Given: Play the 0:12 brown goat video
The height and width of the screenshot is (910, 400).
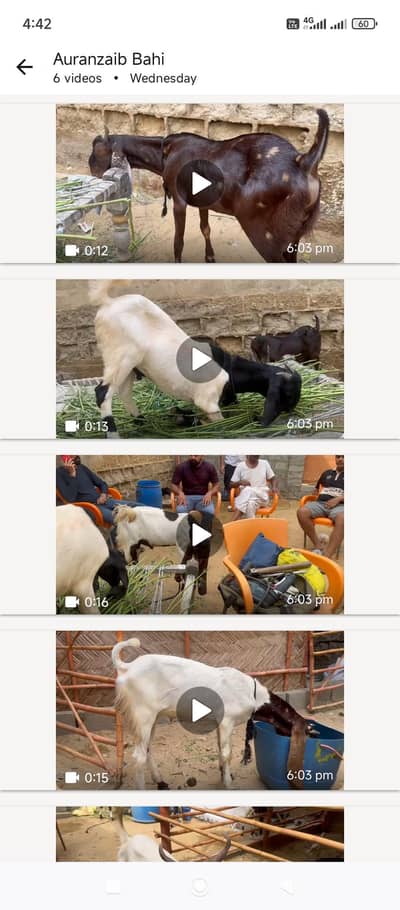Looking at the screenshot, I should [200, 183].
